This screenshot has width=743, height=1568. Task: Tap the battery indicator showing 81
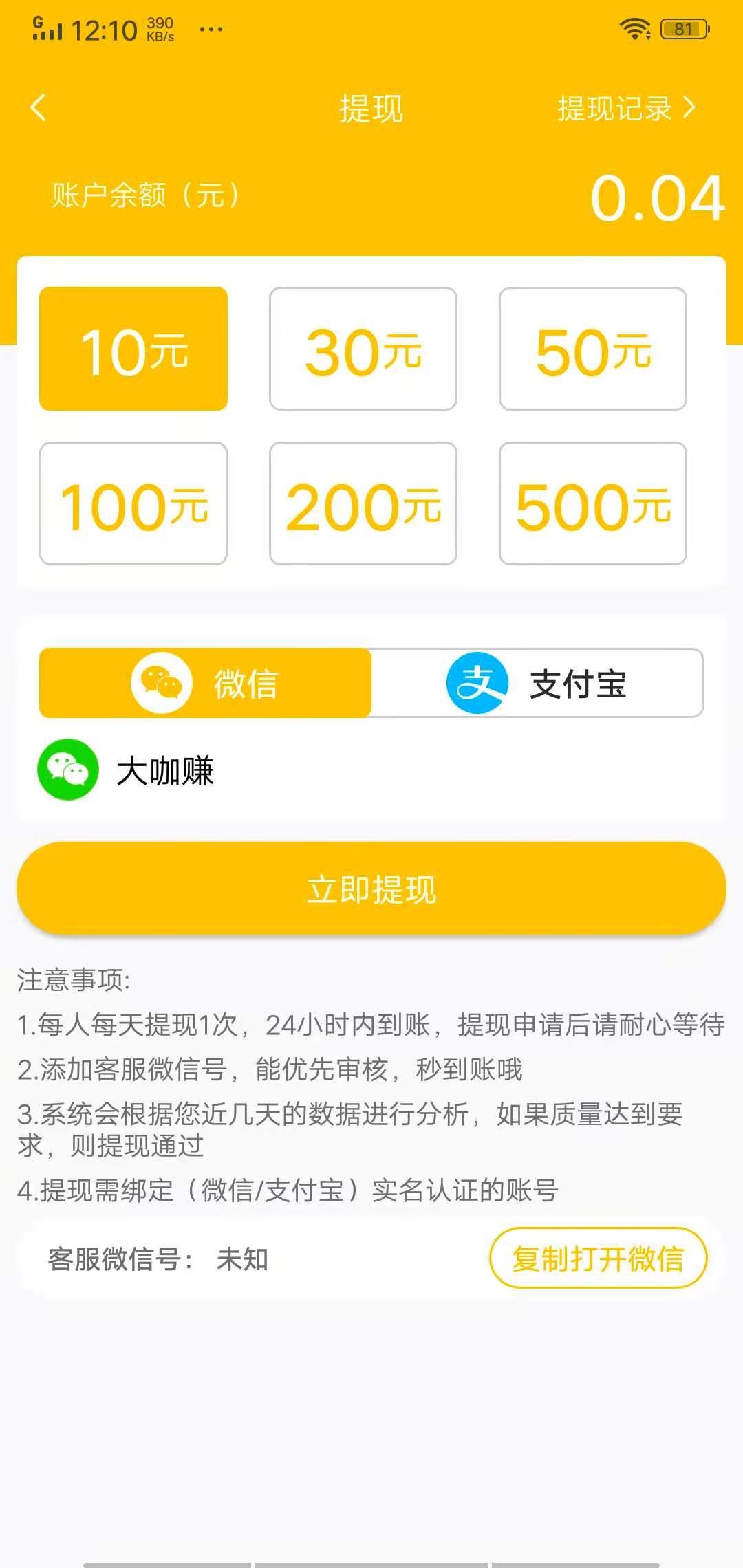pyautogui.click(x=683, y=29)
